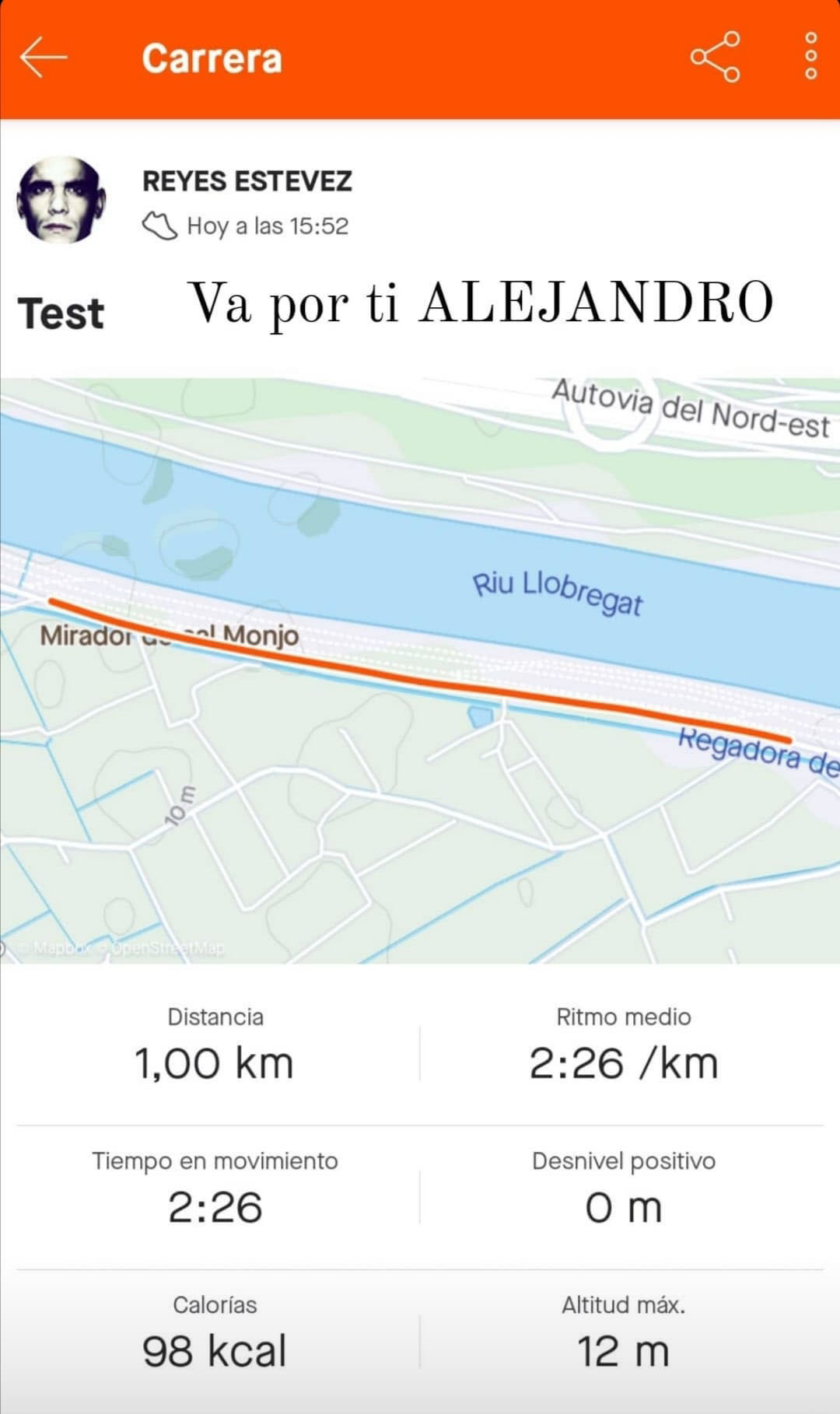Expand the route map

[420, 670]
